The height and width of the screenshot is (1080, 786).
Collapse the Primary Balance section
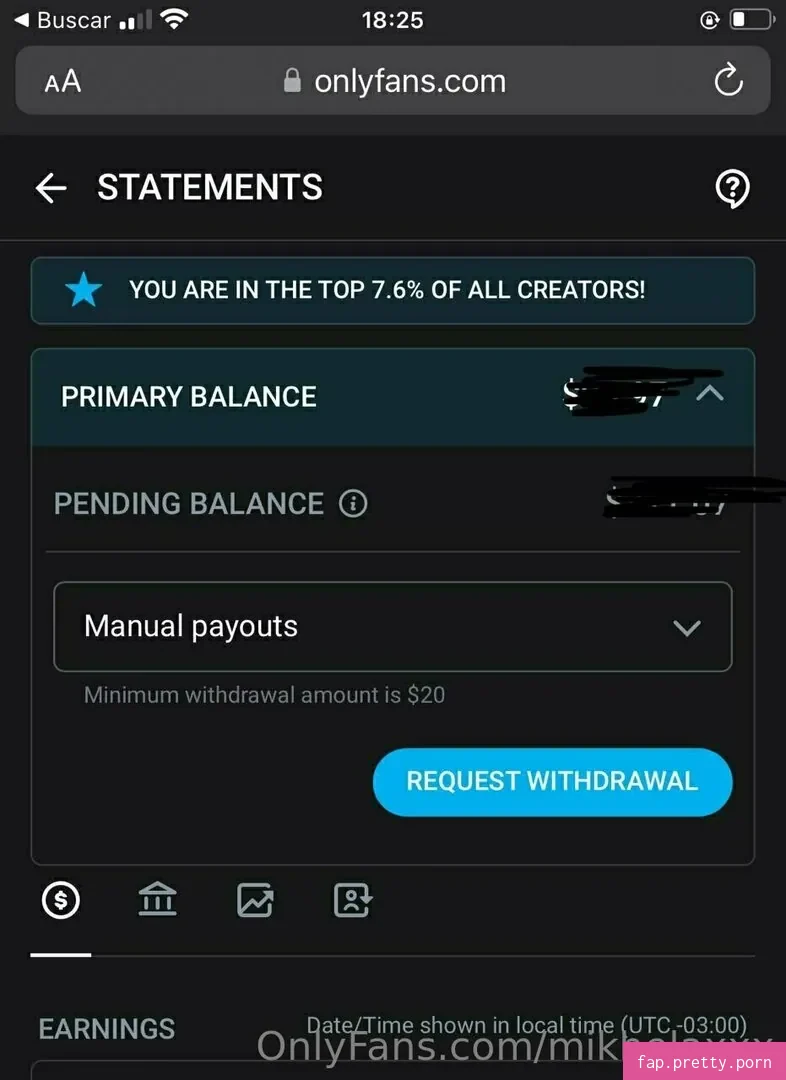coord(709,394)
